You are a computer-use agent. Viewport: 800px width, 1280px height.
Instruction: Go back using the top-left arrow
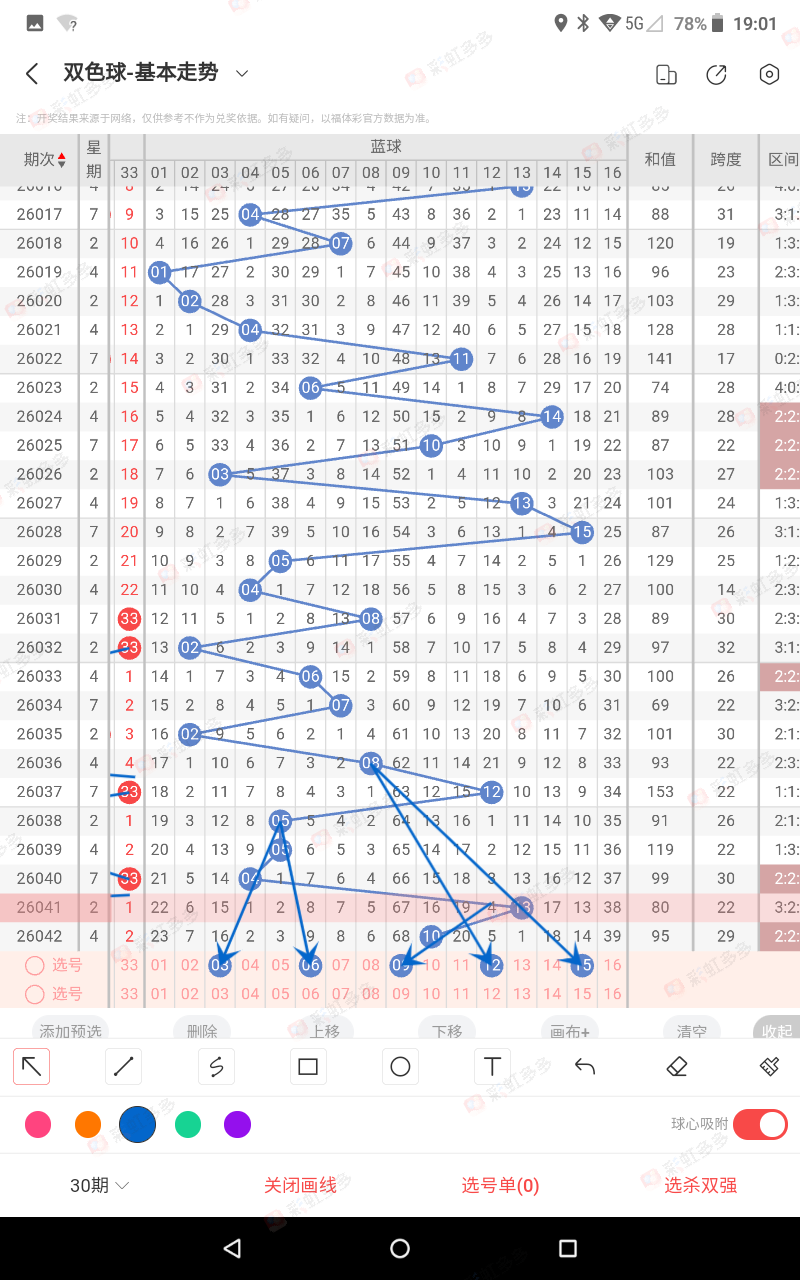(32, 73)
